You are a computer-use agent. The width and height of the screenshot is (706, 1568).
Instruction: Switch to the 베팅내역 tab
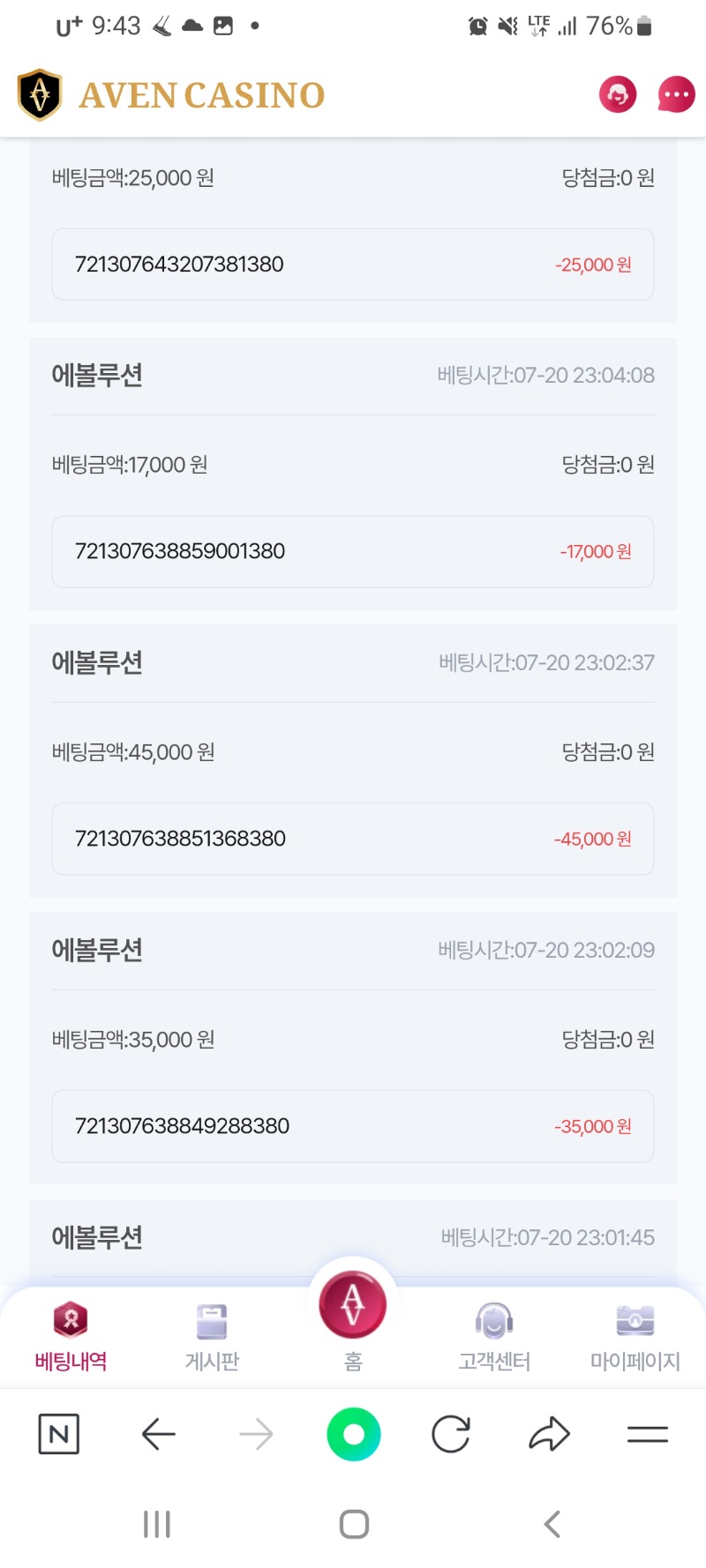pos(71,1335)
